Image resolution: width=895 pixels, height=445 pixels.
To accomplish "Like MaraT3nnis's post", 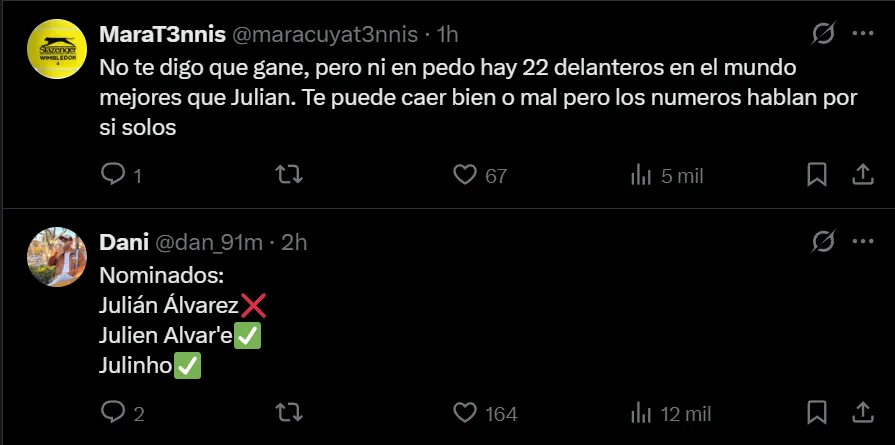I will pos(464,175).
